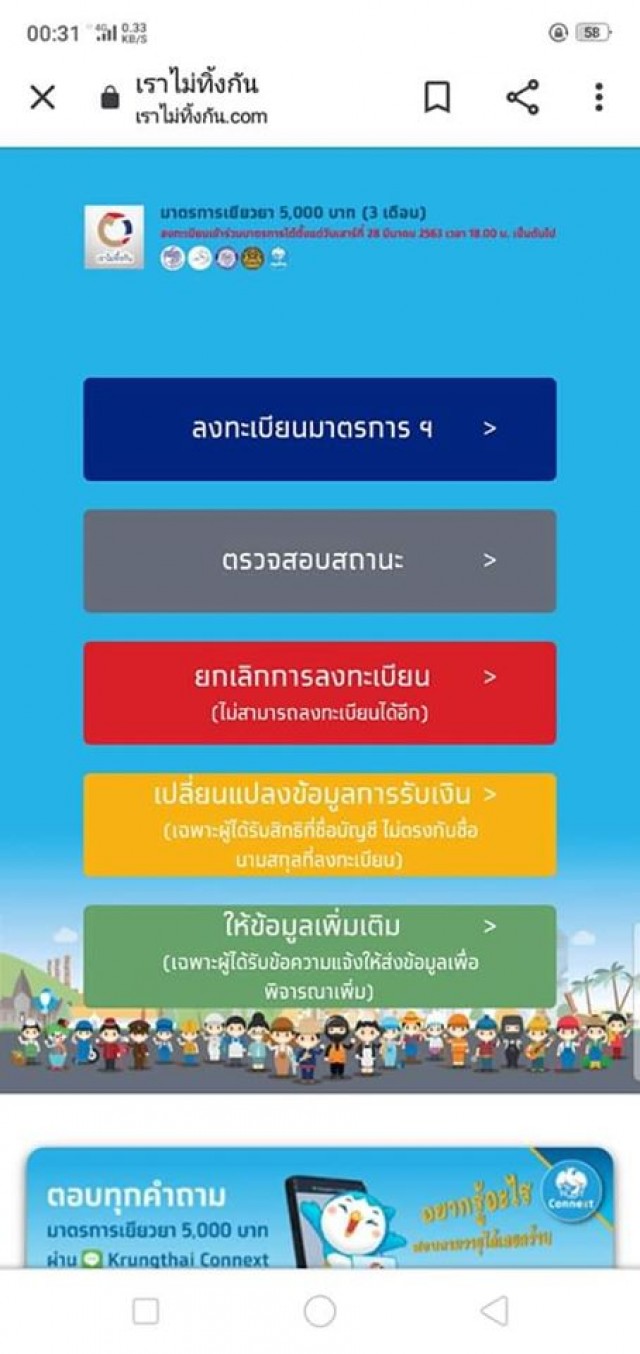This screenshot has height=1354, width=640.
Task: Go to the home screen
Action: click(x=319, y=1311)
